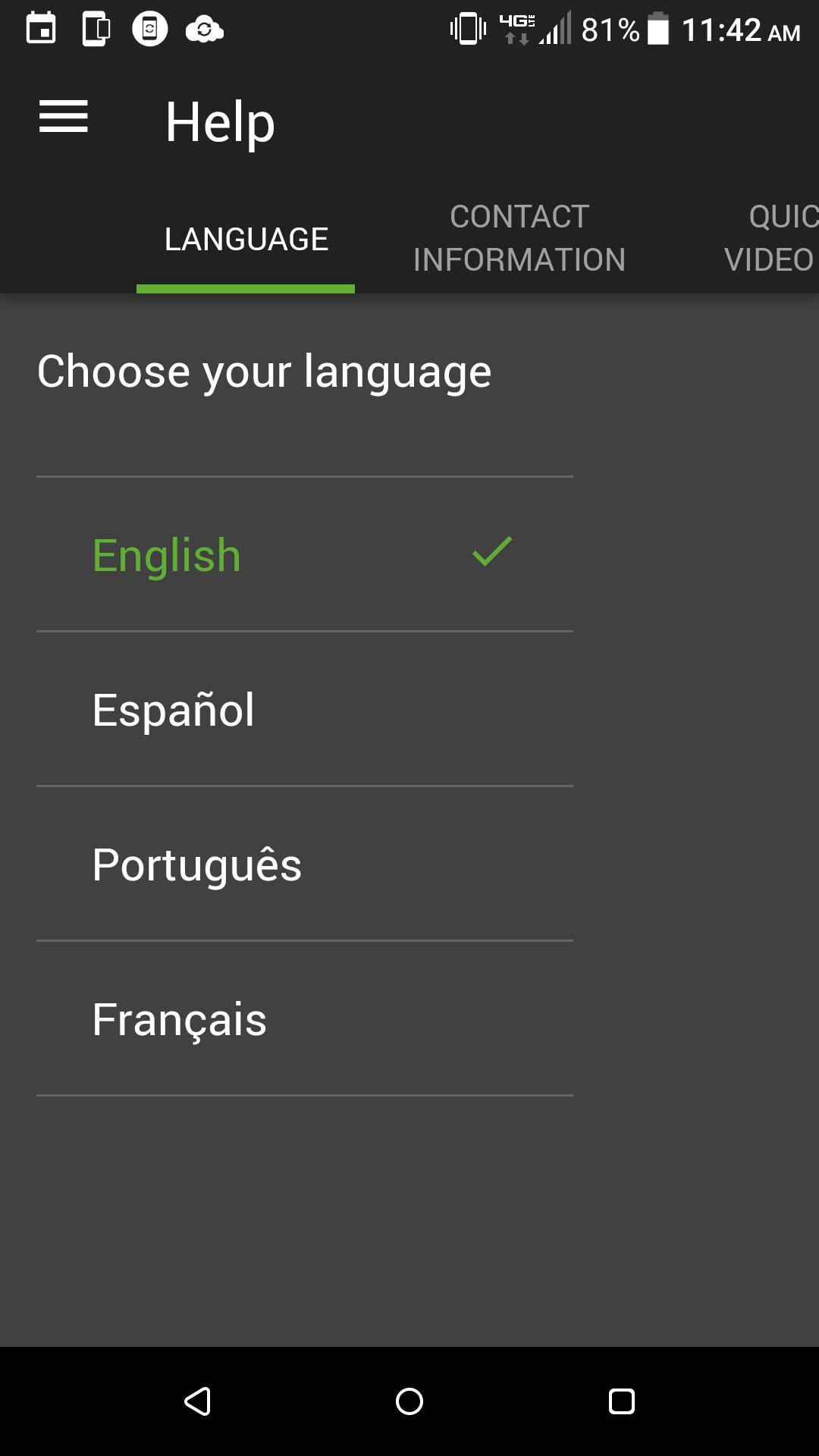
Task: Select the Language tab
Action: pyautogui.click(x=246, y=239)
